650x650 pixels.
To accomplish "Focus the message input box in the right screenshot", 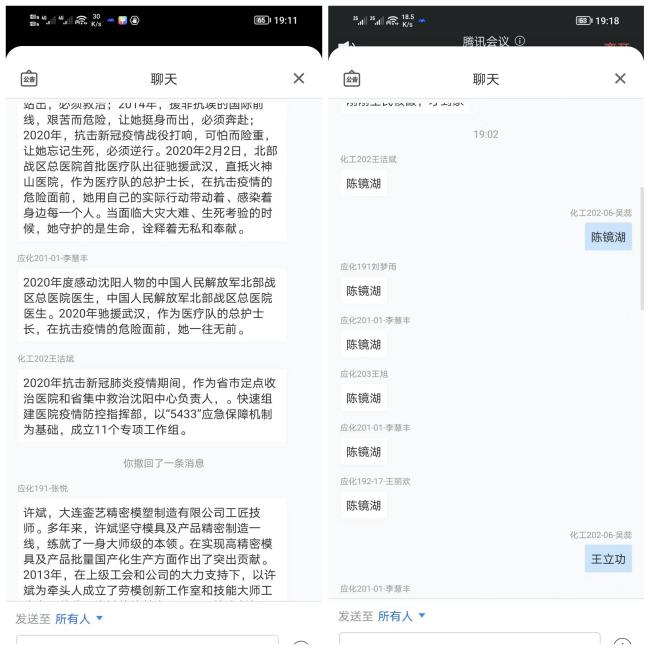I will point(470,642).
